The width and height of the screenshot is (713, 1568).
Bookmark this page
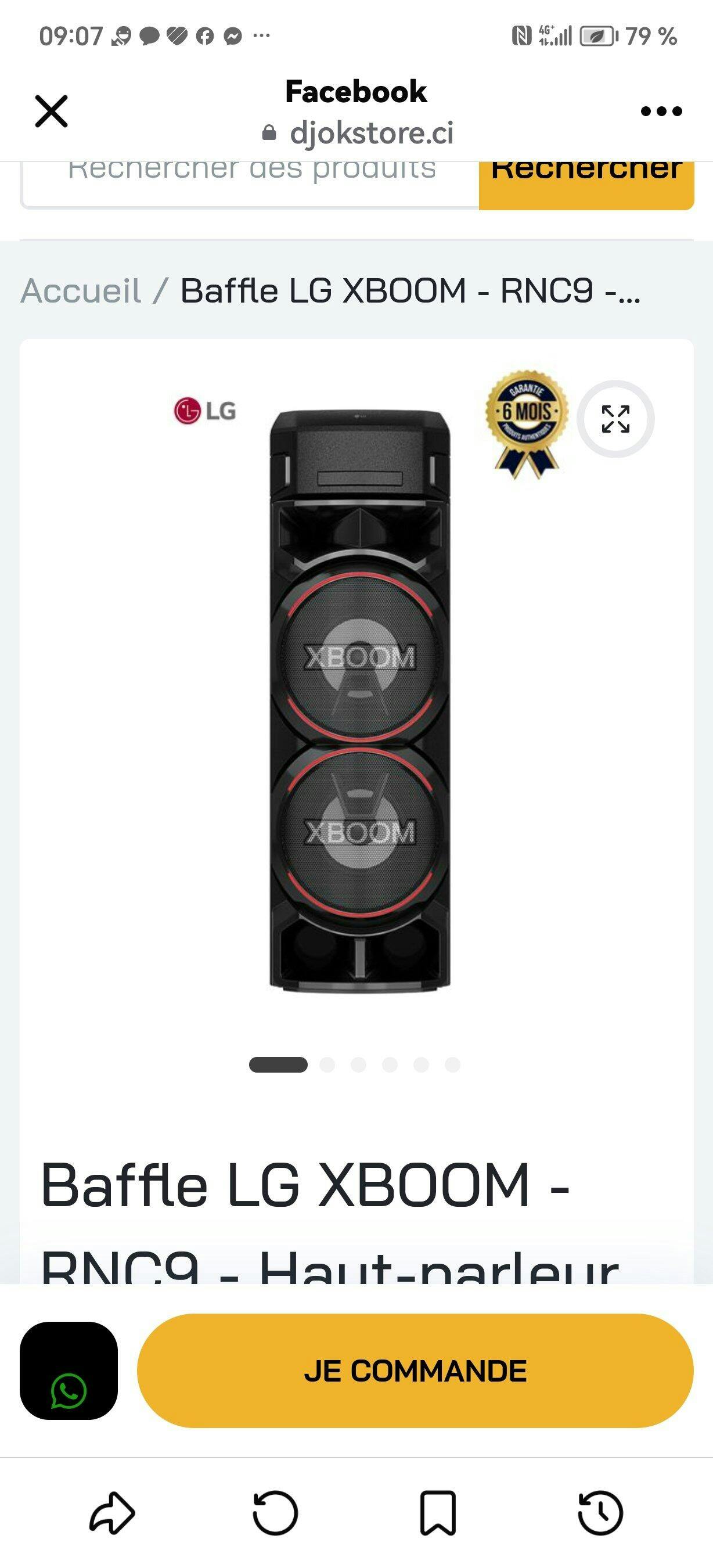pyautogui.click(x=438, y=1513)
